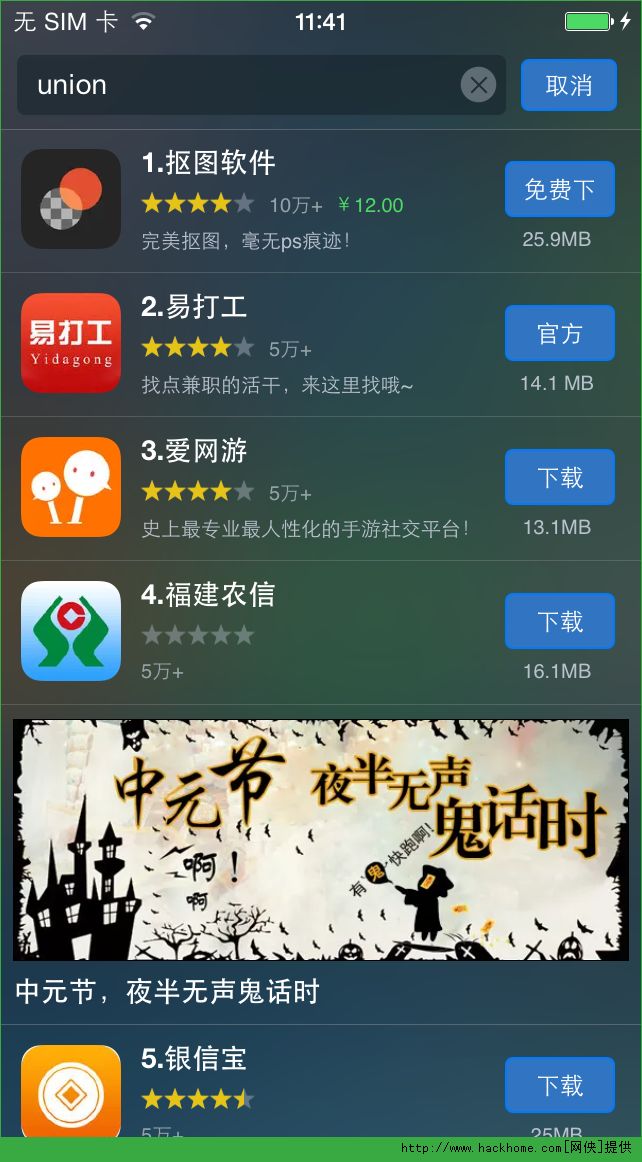642x1162 pixels.
Task: Download 银信宝 with its 下载 button
Action: point(559,1085)
